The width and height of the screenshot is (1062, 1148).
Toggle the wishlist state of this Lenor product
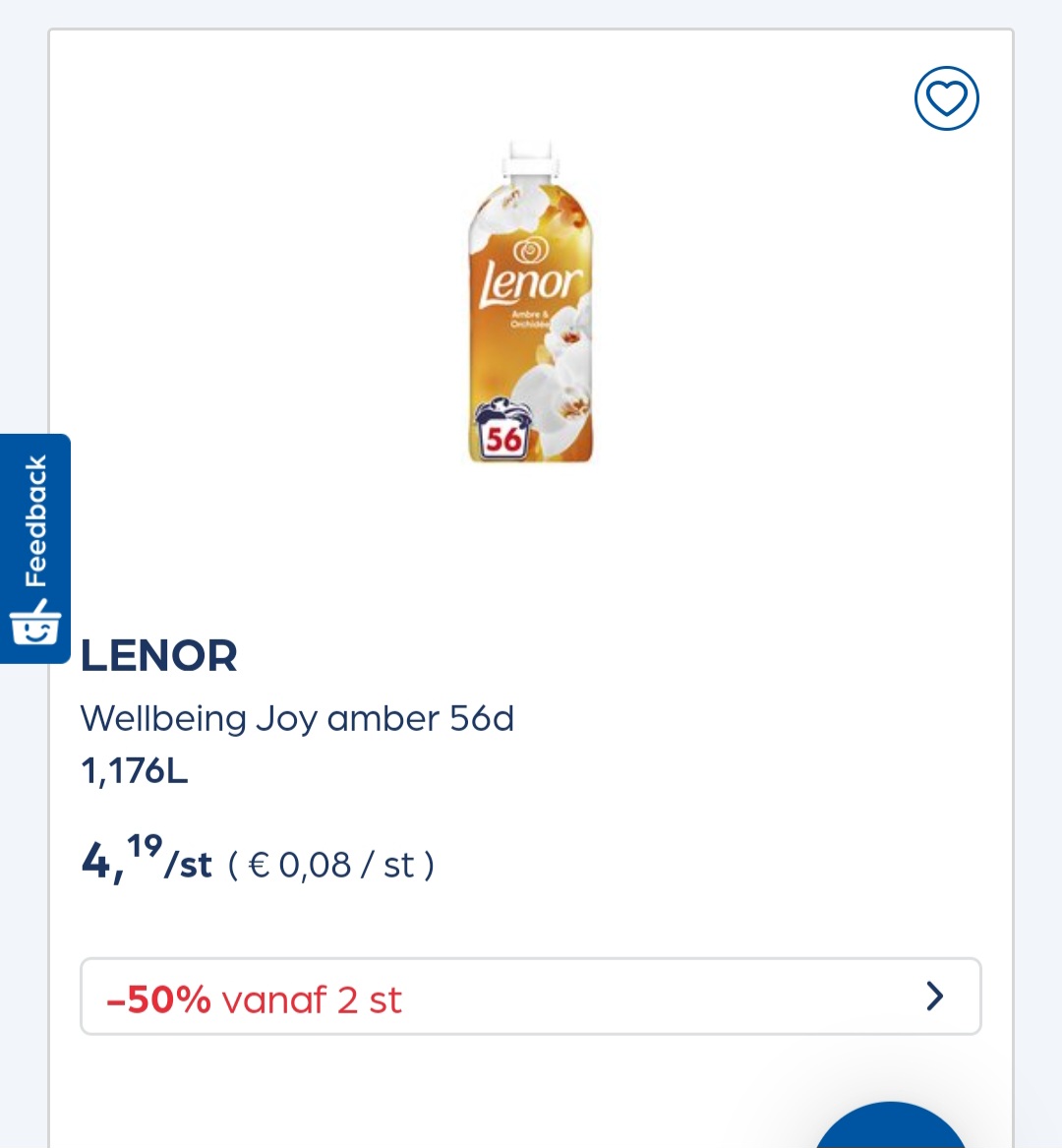[x=946, y=98]
